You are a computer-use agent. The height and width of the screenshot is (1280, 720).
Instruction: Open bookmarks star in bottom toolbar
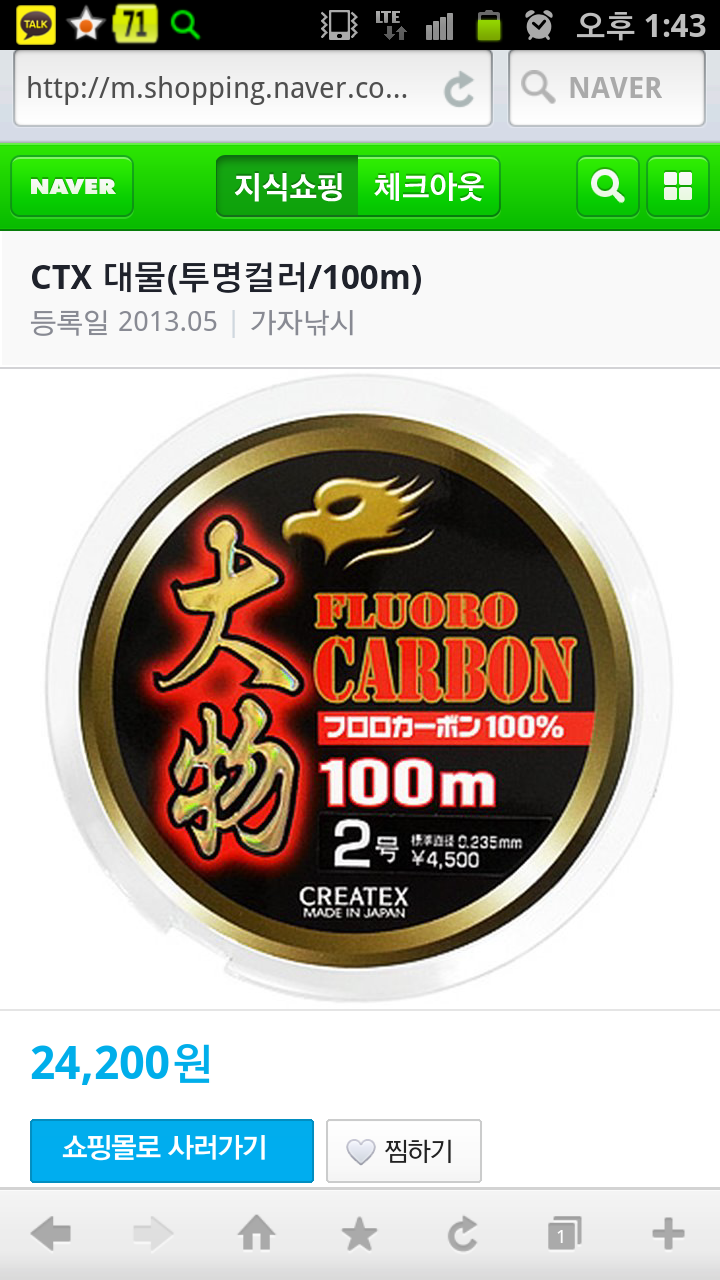click(x=359, y=1235)
